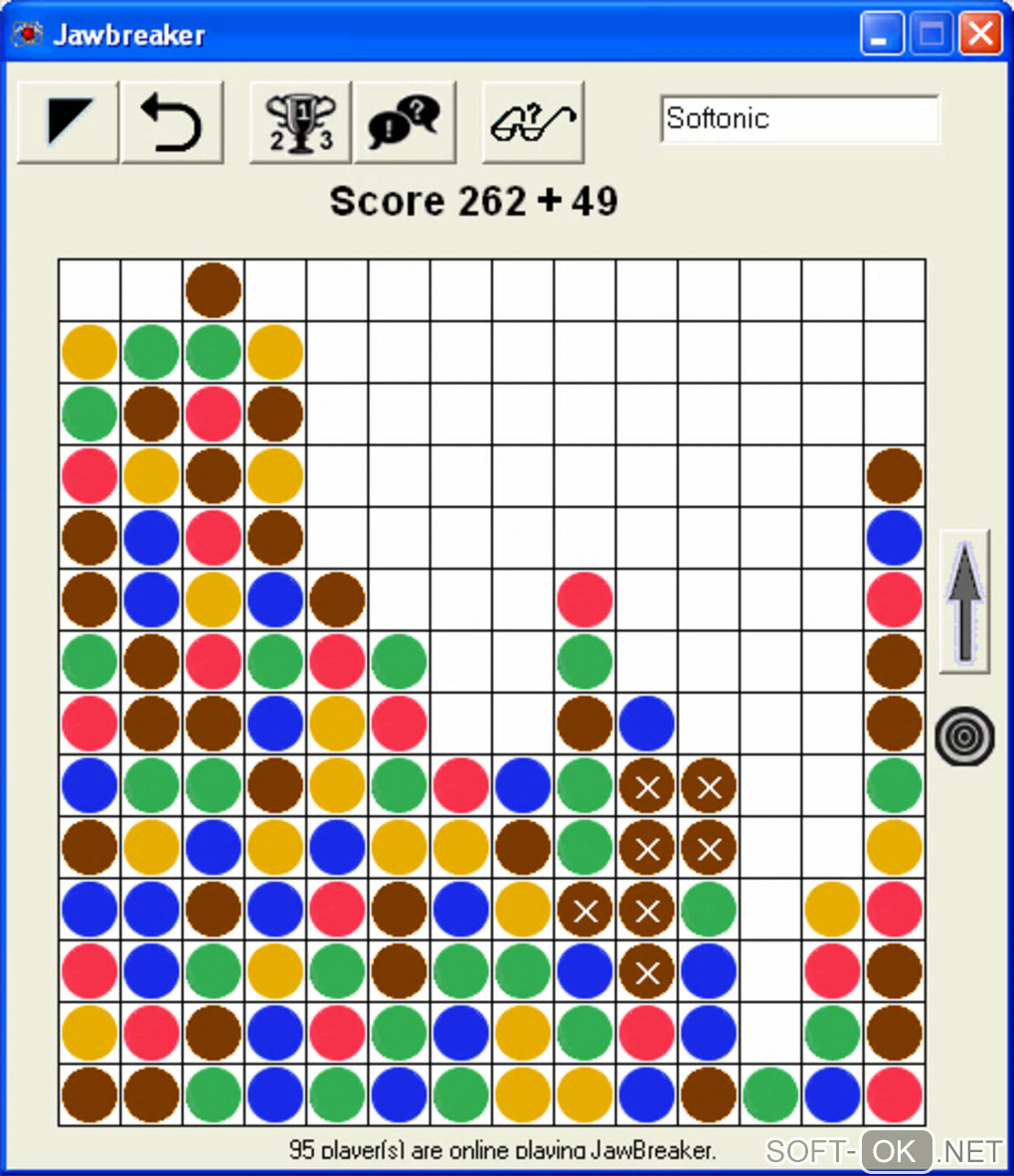The image size is (1014, 1176).
Task: Open the speech bubbles button
Action: pyautogui.click(x=405, y=122)
